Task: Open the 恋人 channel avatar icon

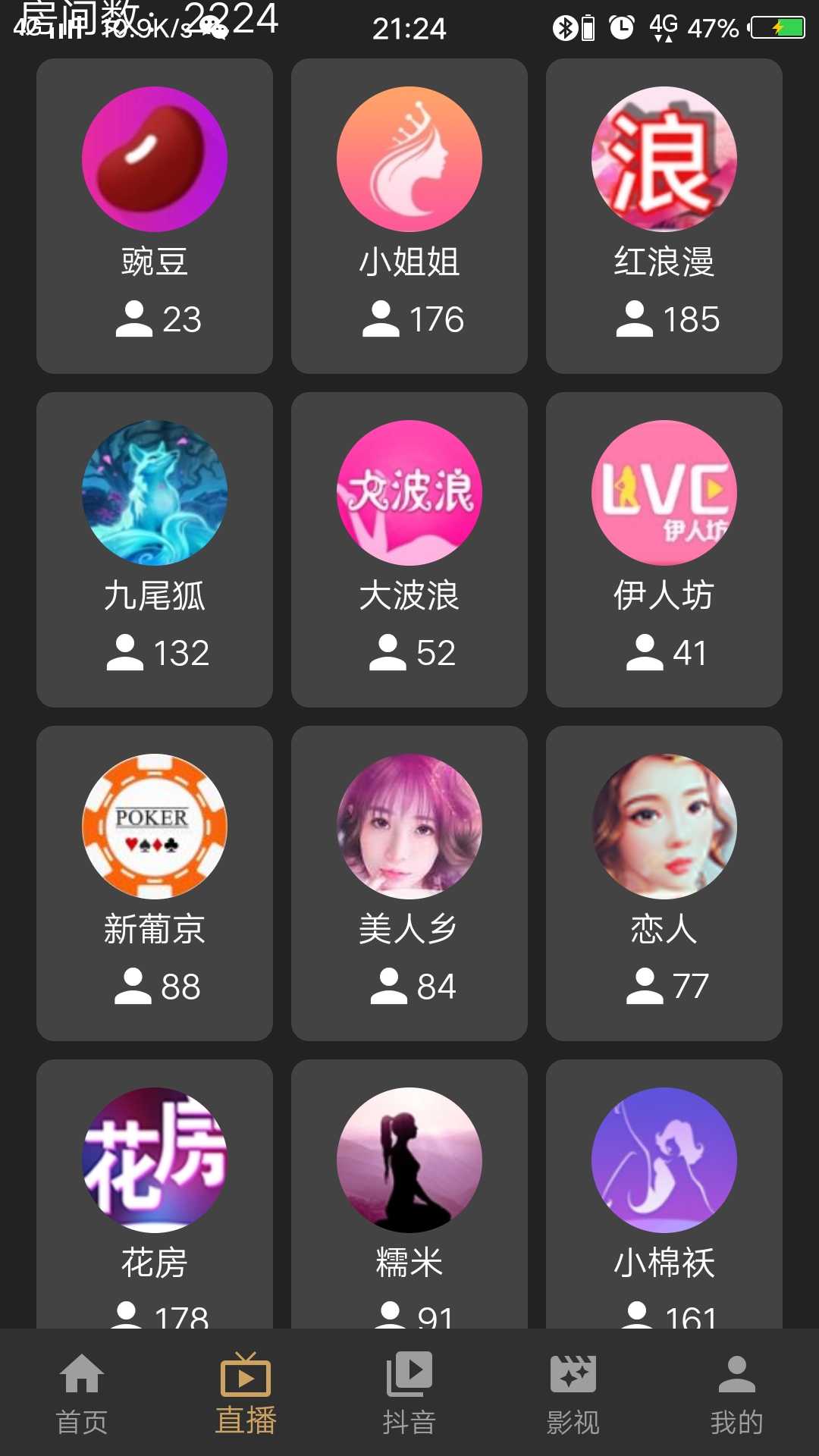Action: (x=664, y=826)
